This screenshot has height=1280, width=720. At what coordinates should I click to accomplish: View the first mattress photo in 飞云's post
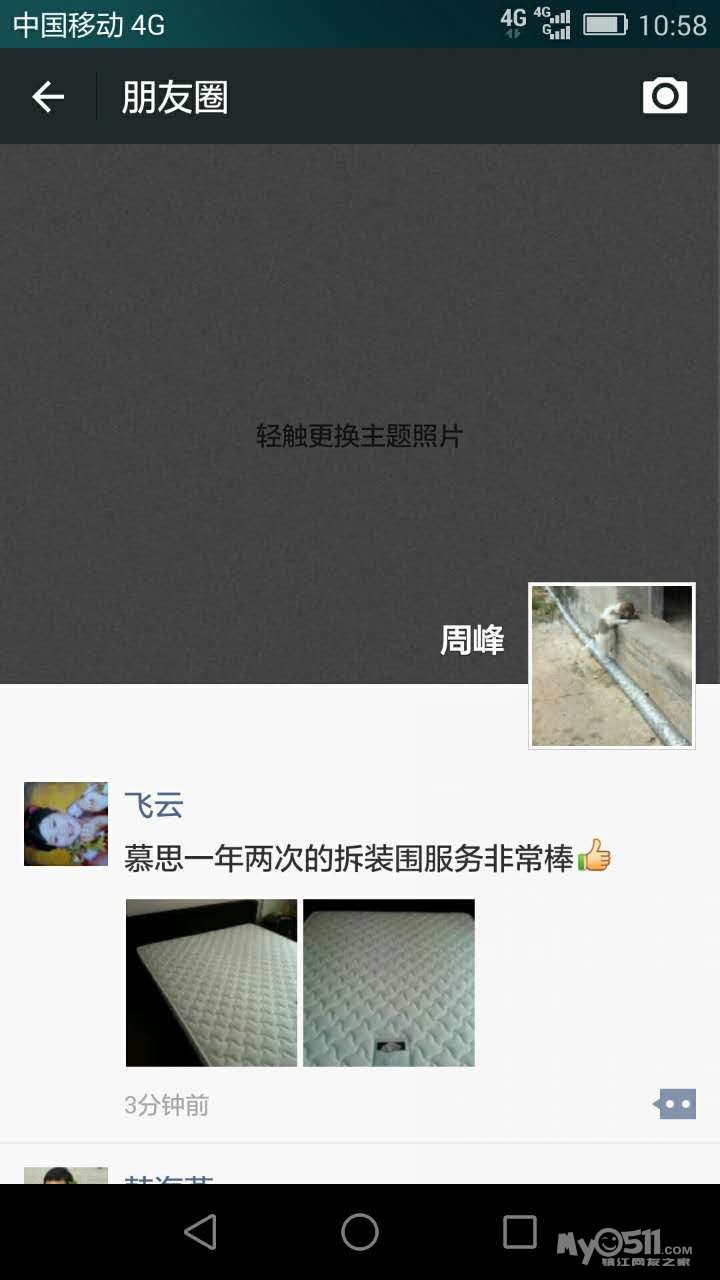tap(211, 983)
